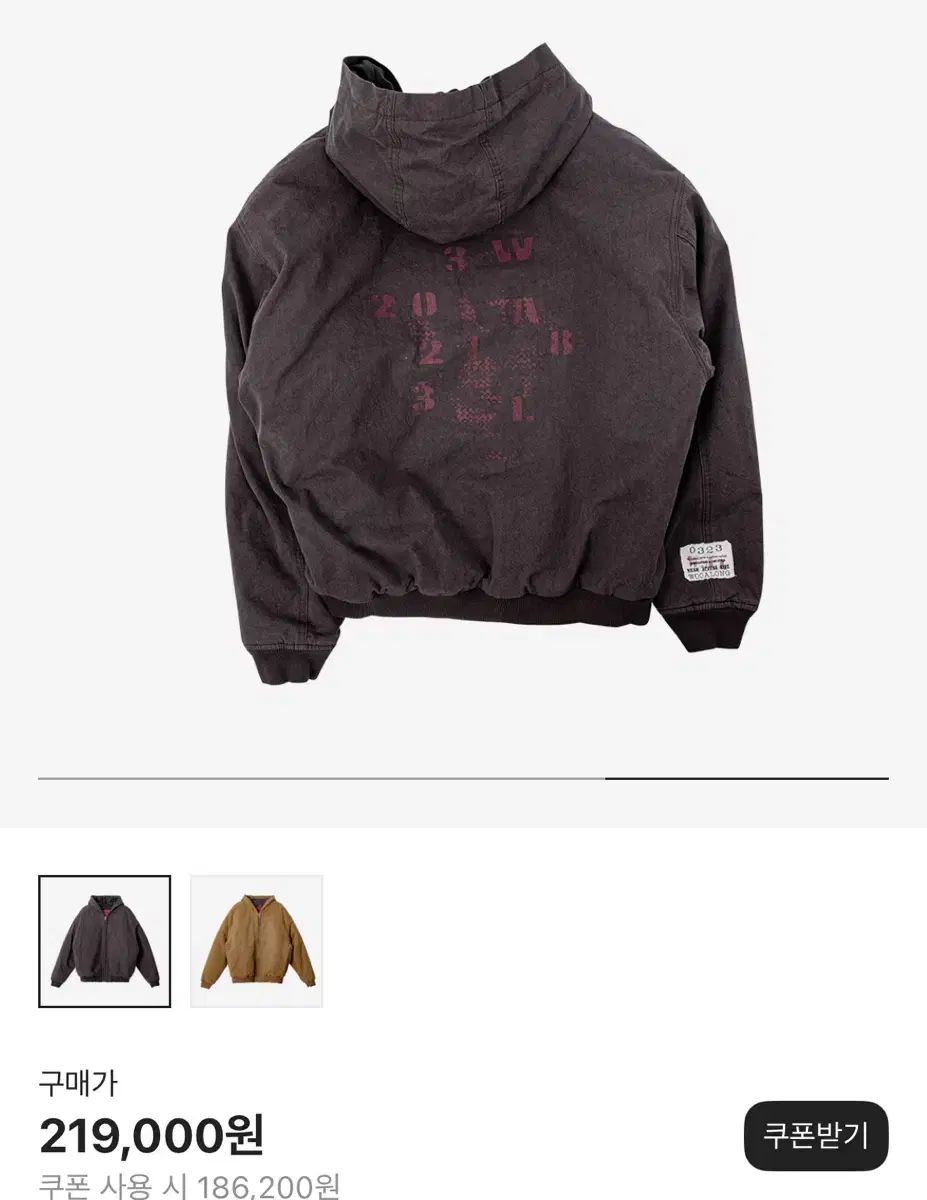This screenshot has width=927, height=1200.
Task: Select the tan brown jacket color thumbnail
Action: [x=257, y=941]
